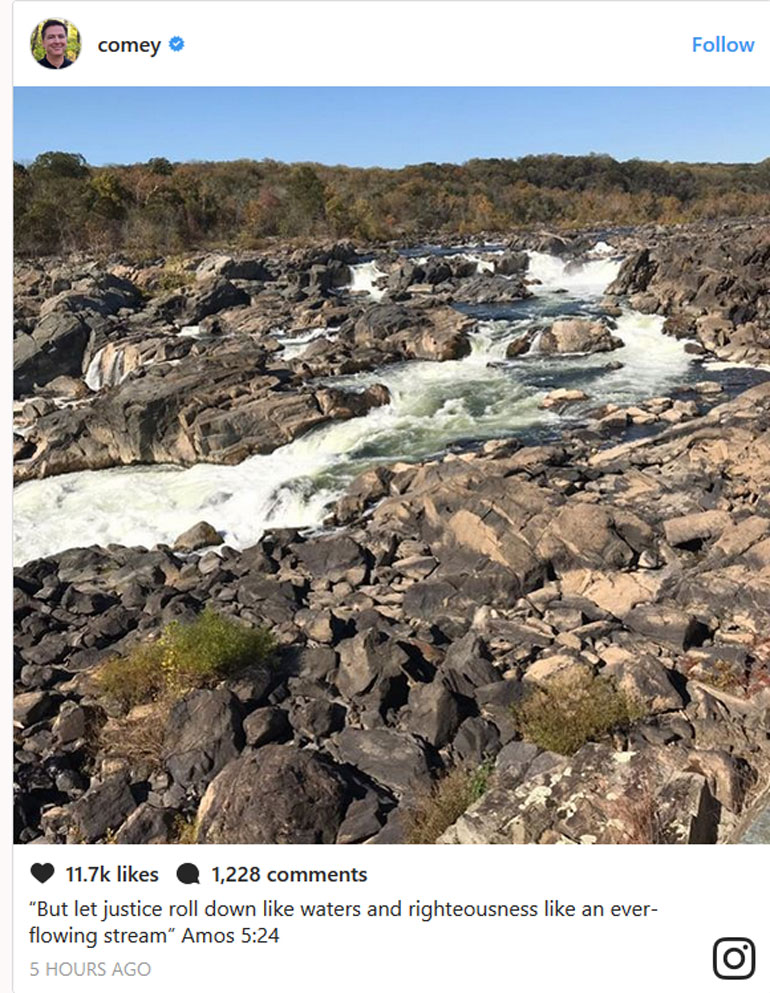Open the 1,228 comments bubble

188,875
